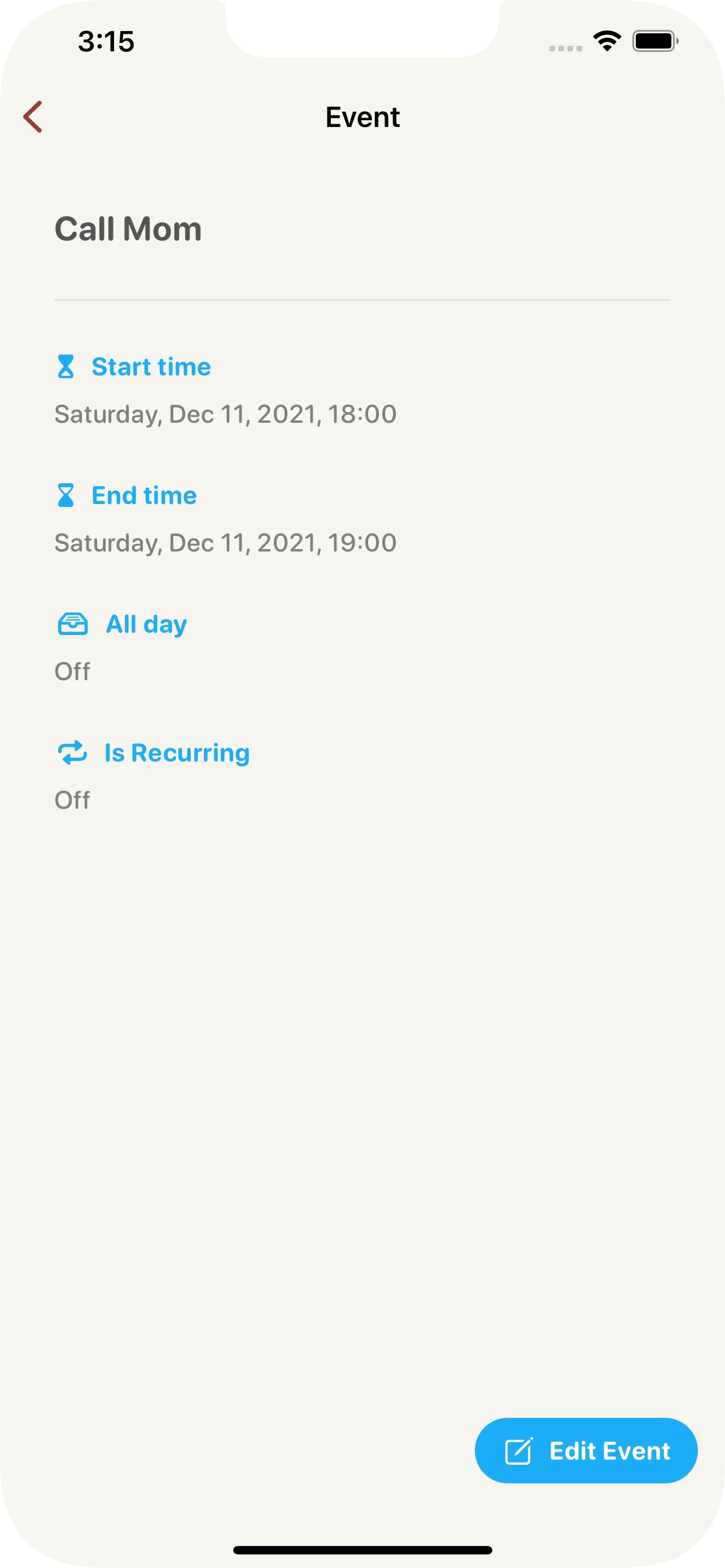The height and width of the screenshot is (1568, 725).
Task: Go back using the top-left arrow
Action: click(33, 117)
